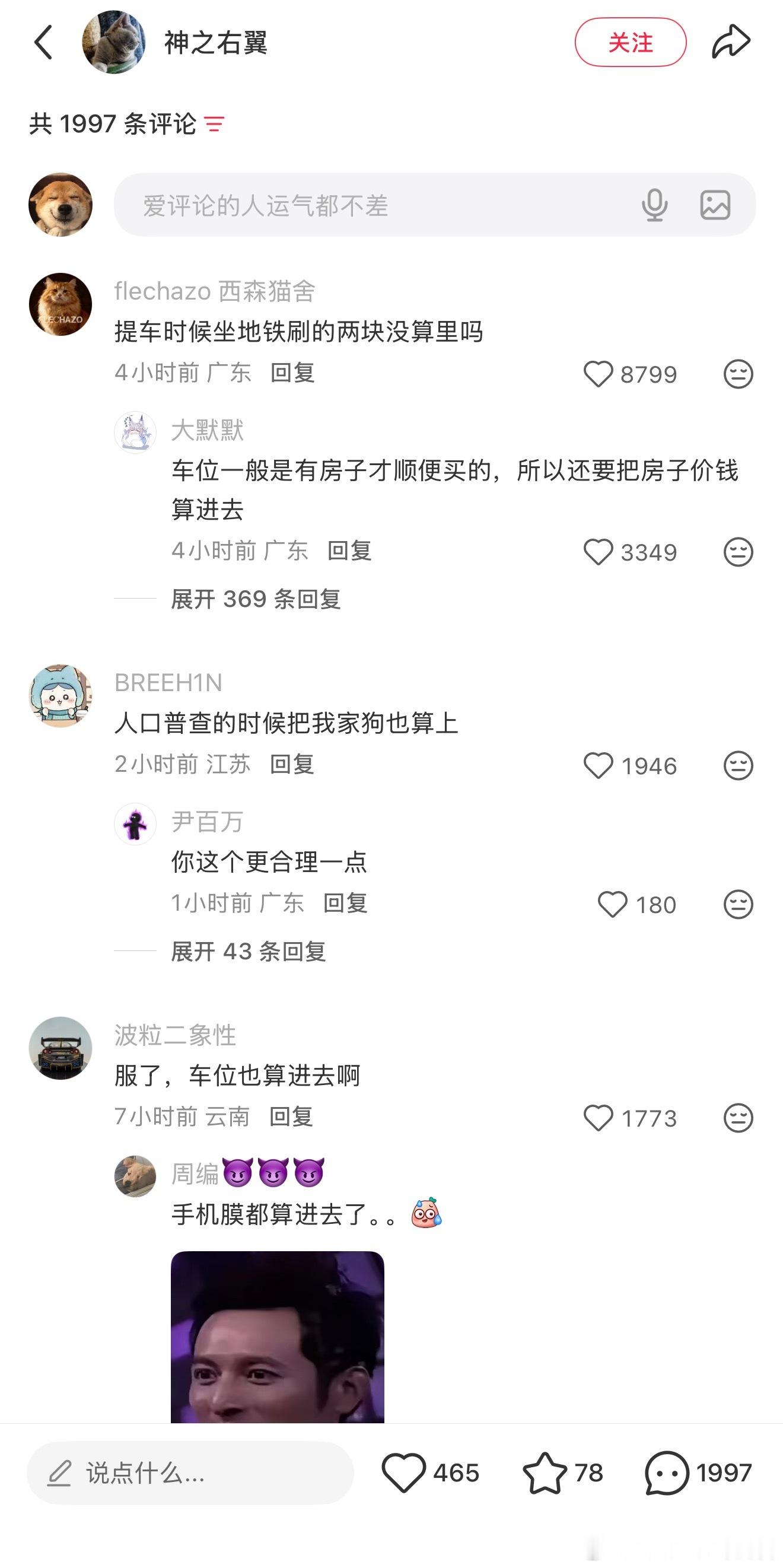This screenshot has height=1568, width=783.
Task: Tap the comment sort filter icon next to 共1997条评论
Action: [x=214, y=124]
